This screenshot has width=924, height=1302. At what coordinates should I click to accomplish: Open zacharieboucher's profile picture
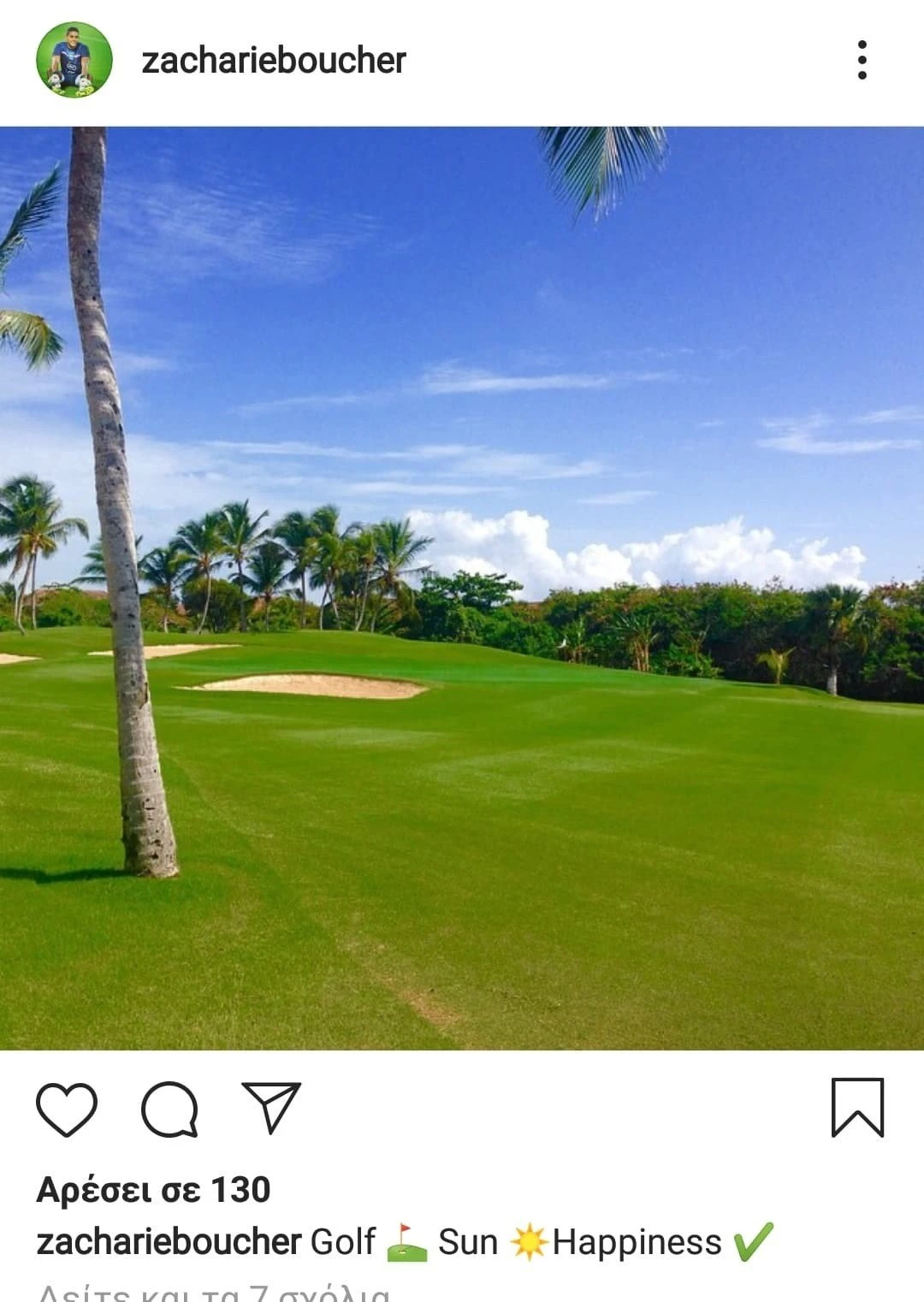[74, 60]
